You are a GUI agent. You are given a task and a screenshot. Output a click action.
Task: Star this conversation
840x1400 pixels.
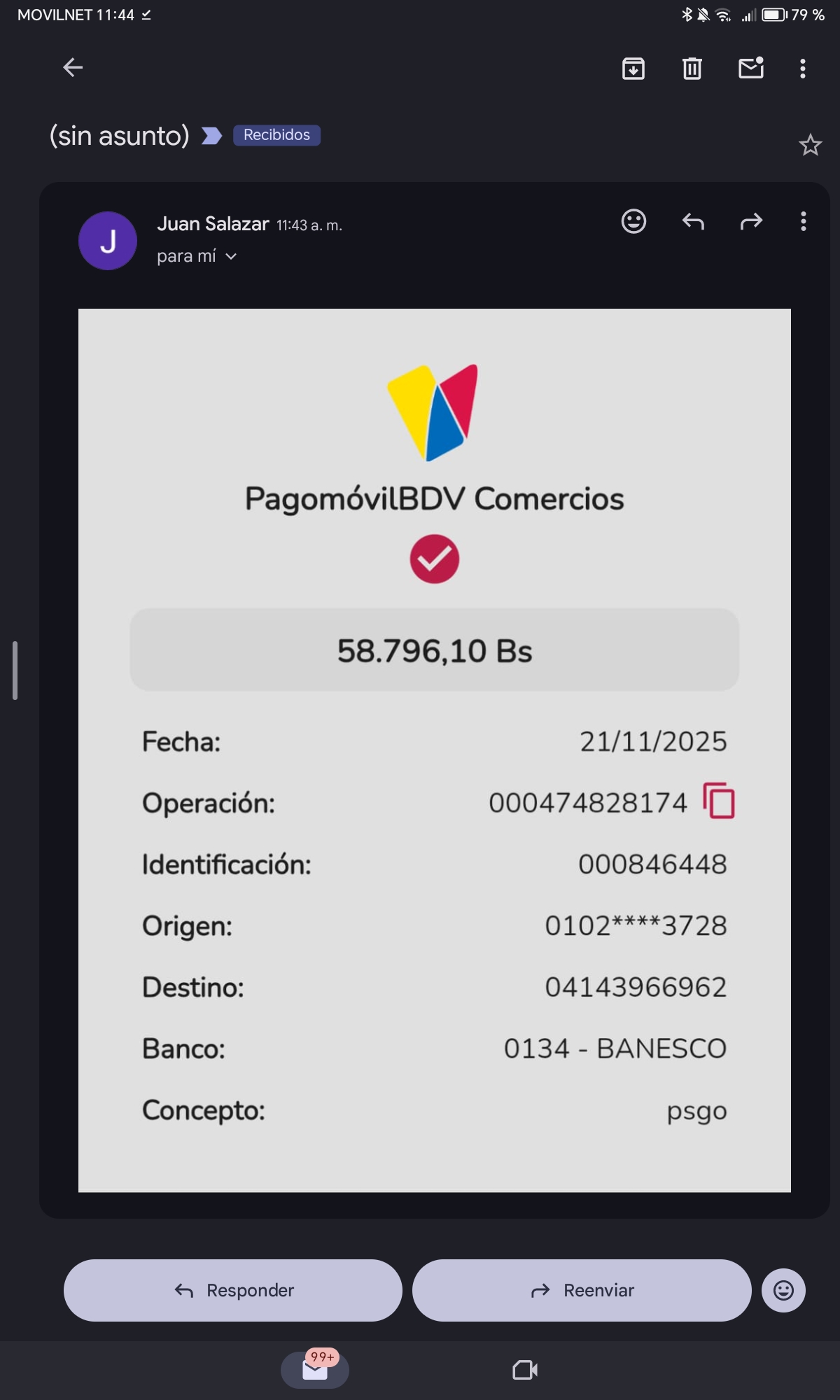click(810, 145)
